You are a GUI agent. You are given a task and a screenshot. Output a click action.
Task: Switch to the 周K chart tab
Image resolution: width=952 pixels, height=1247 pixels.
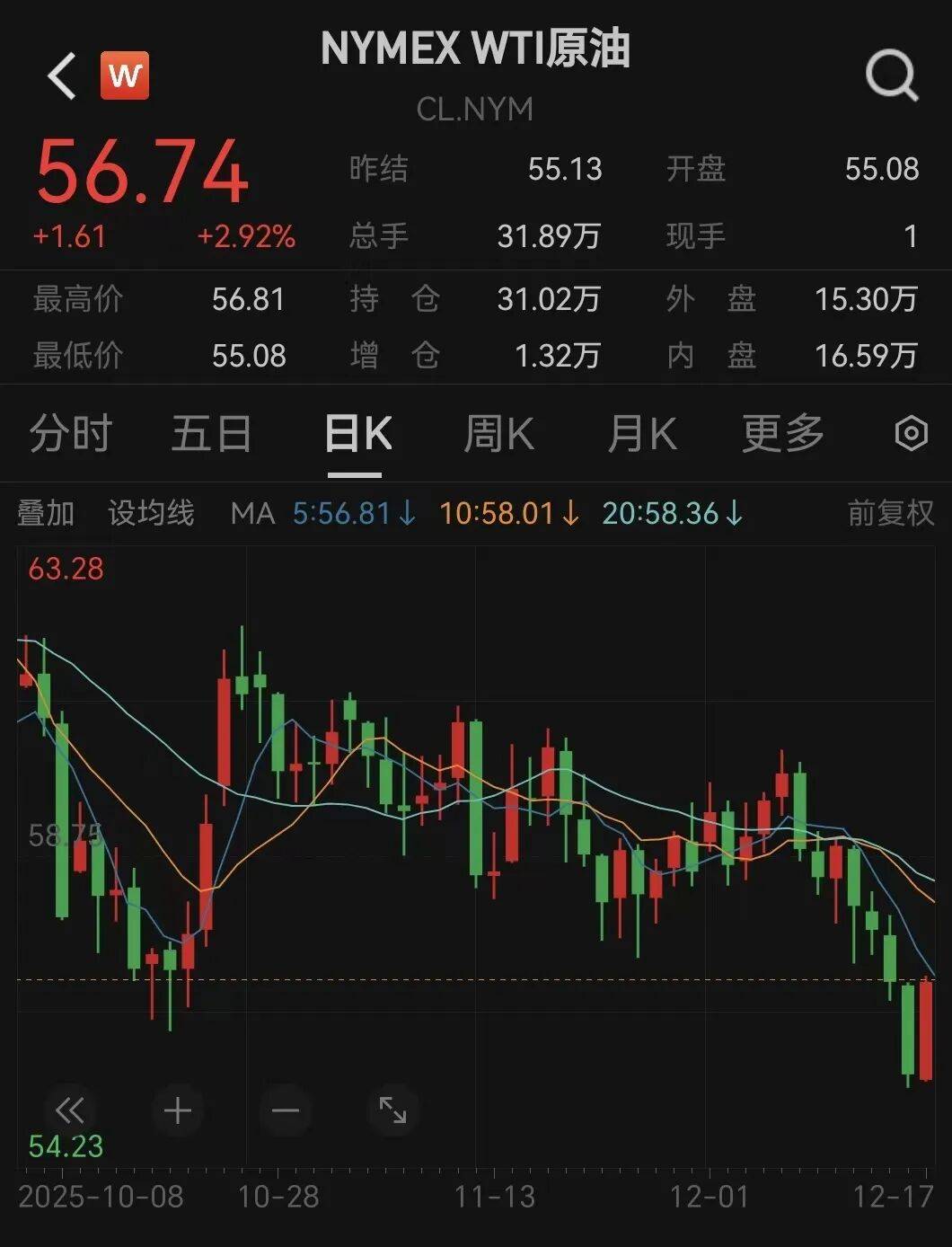pos(498,435)
